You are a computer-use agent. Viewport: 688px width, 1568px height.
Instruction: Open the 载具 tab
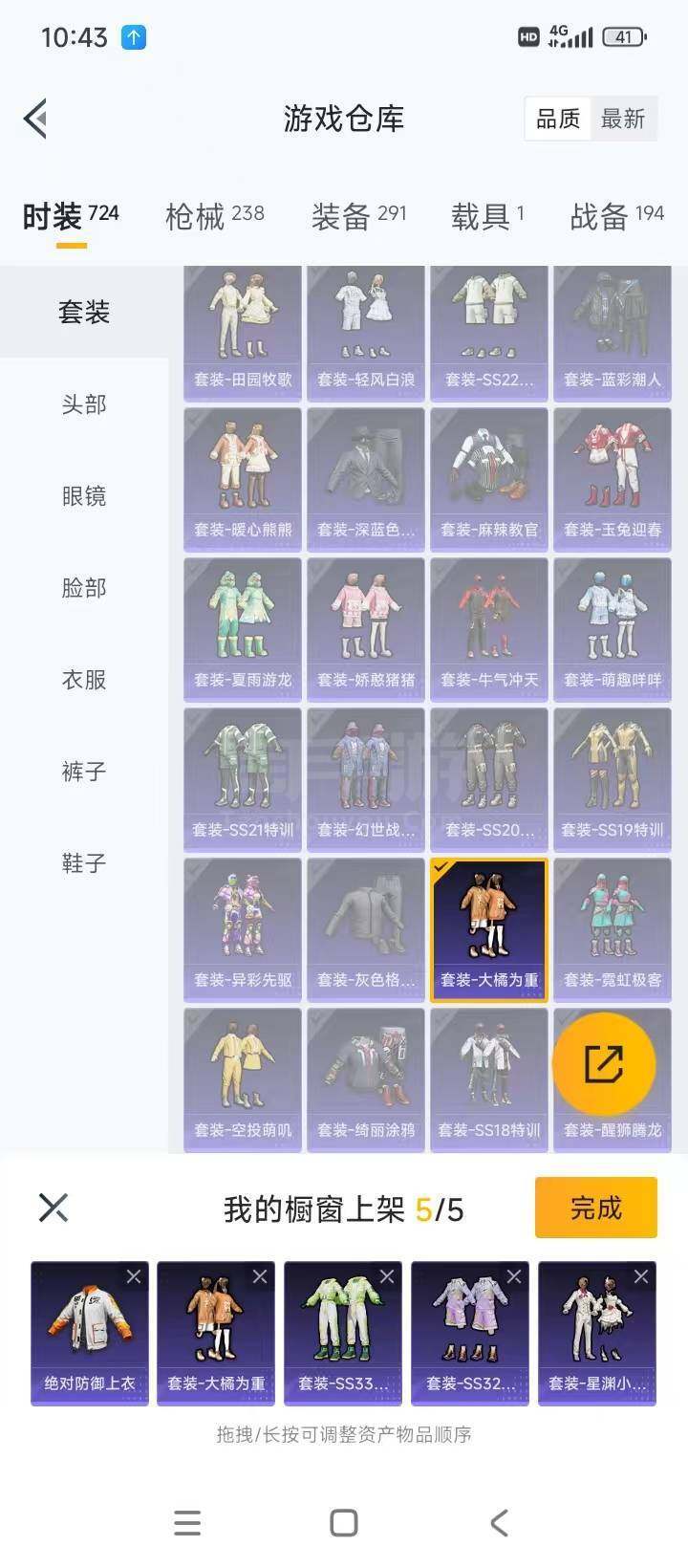(x=487, y=215)
